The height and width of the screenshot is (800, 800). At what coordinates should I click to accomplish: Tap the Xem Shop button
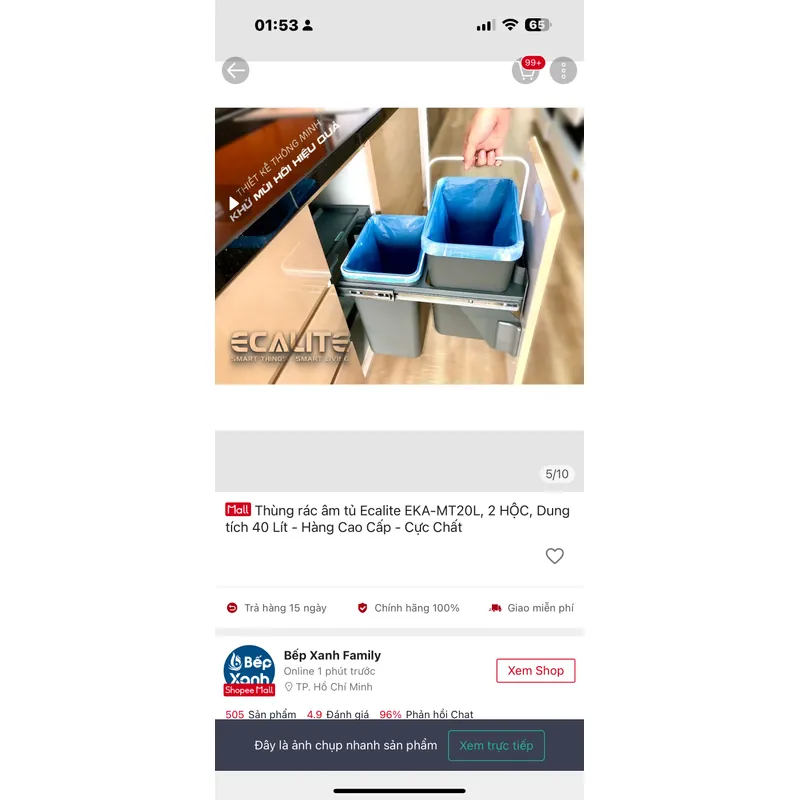535,671
